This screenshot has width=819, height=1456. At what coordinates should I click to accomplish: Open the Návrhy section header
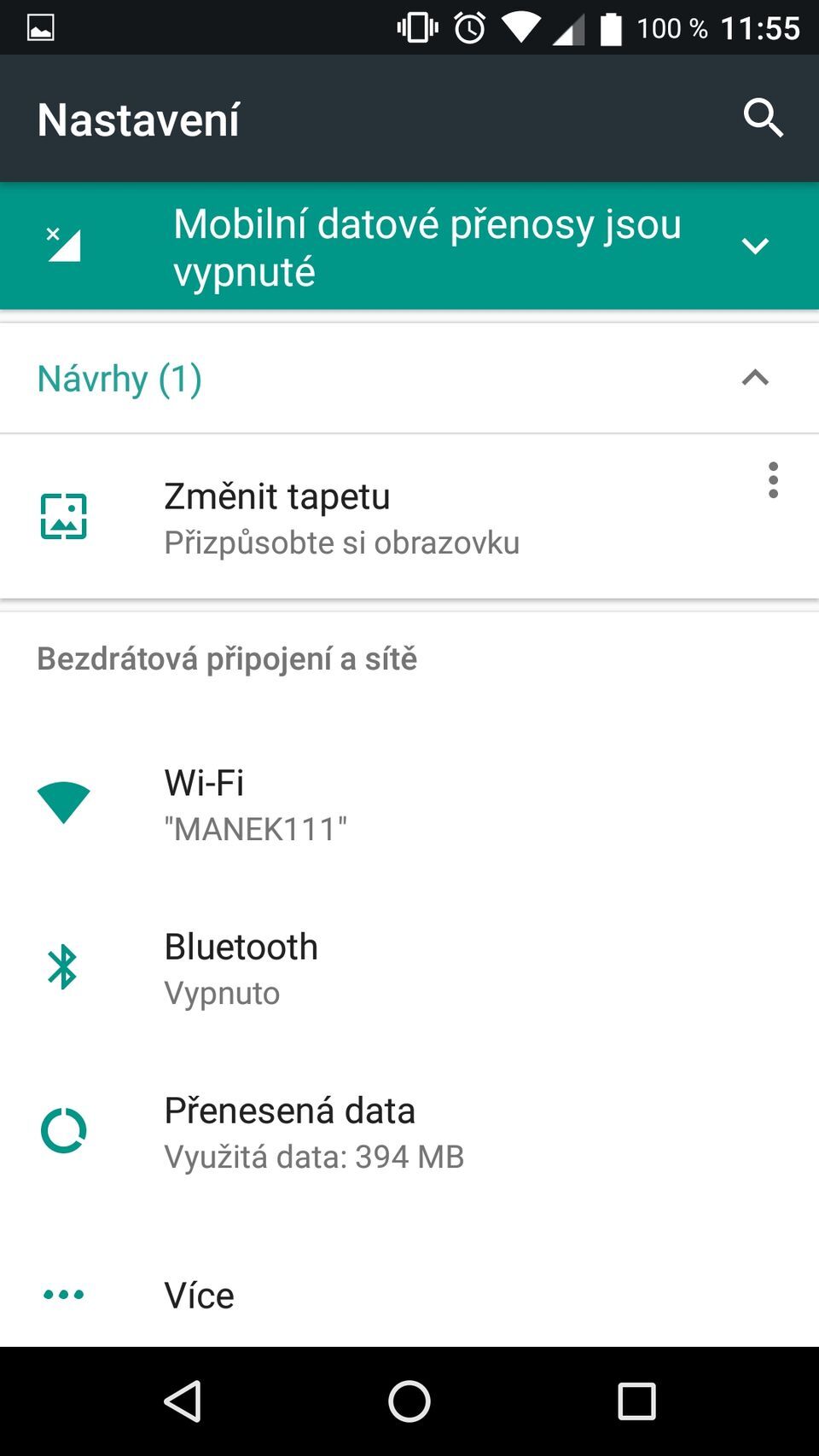click(119, 378)
